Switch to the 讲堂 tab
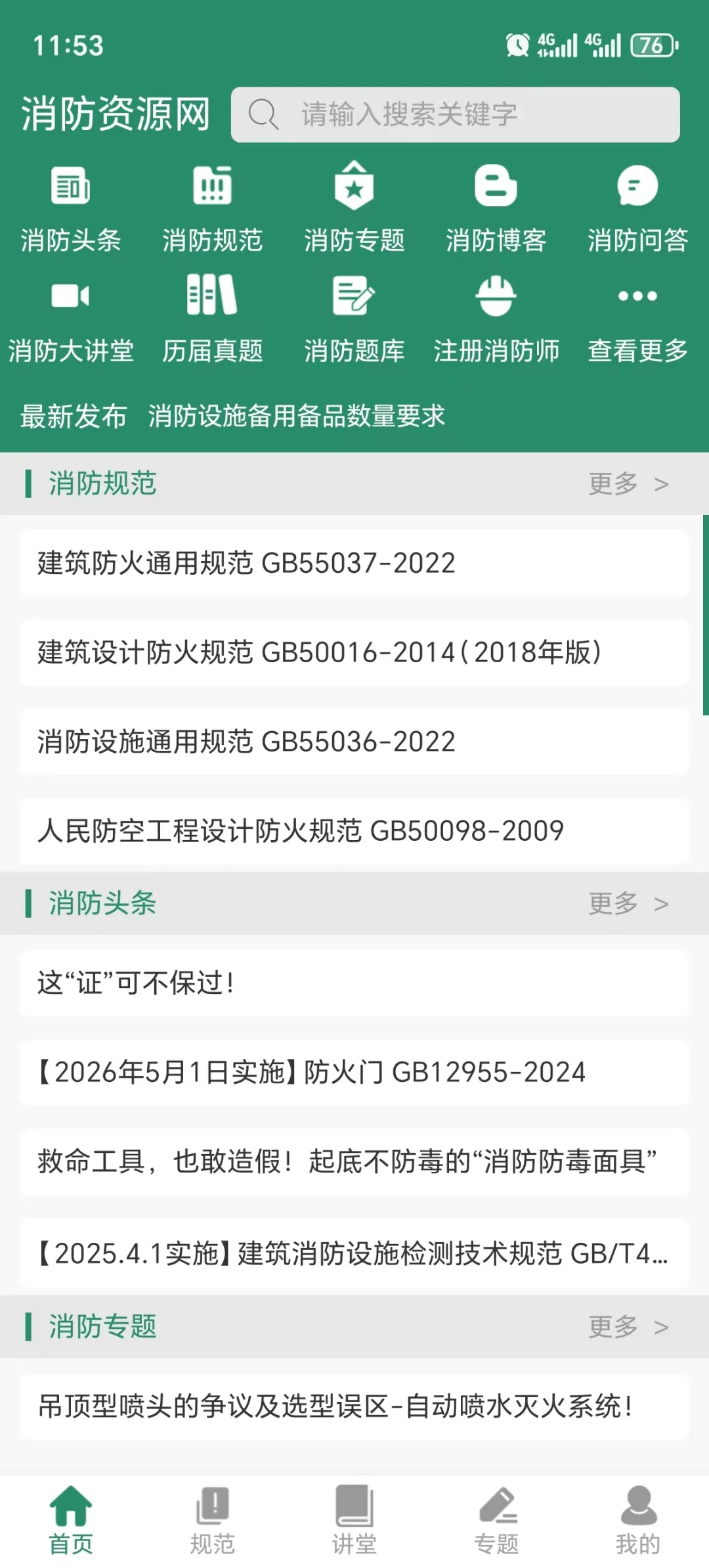The width and height of the screenshot is (709, 1568). pos(354,1520)
